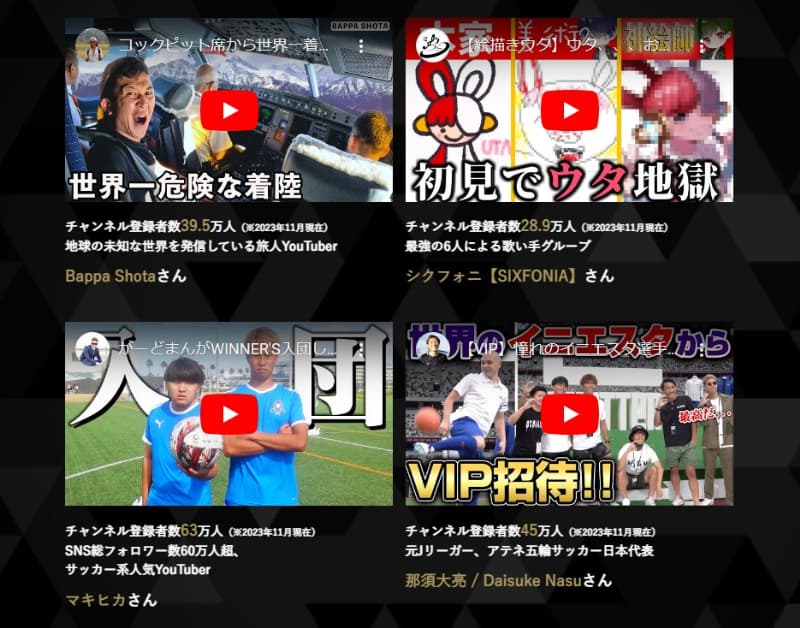Open the Bappa Shota channel avatar
Image resolution: width=800 pixels, height=628 pixels.
93,45
